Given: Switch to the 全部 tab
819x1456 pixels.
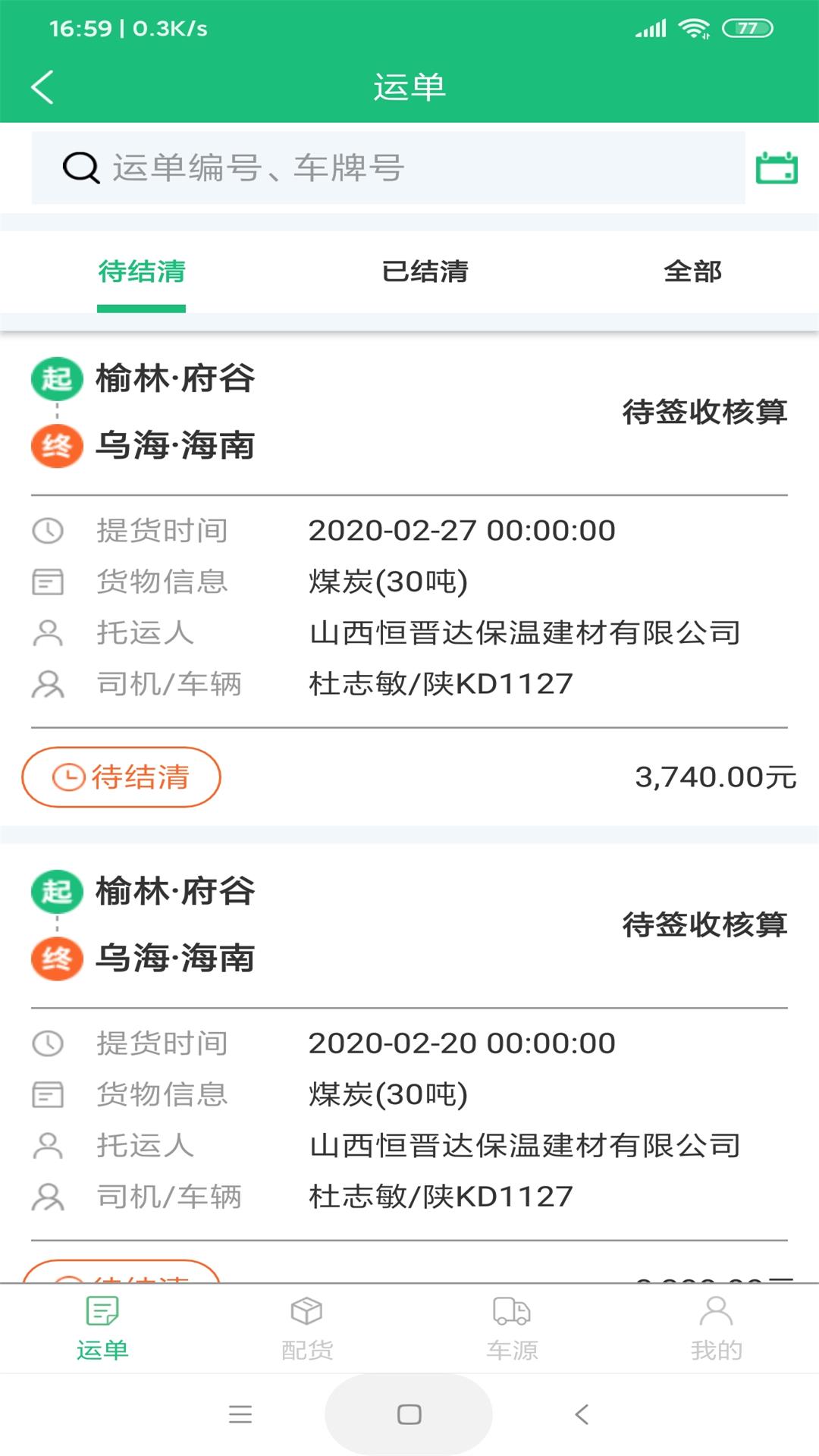Looking at the screenshot, I should (692, 271).
